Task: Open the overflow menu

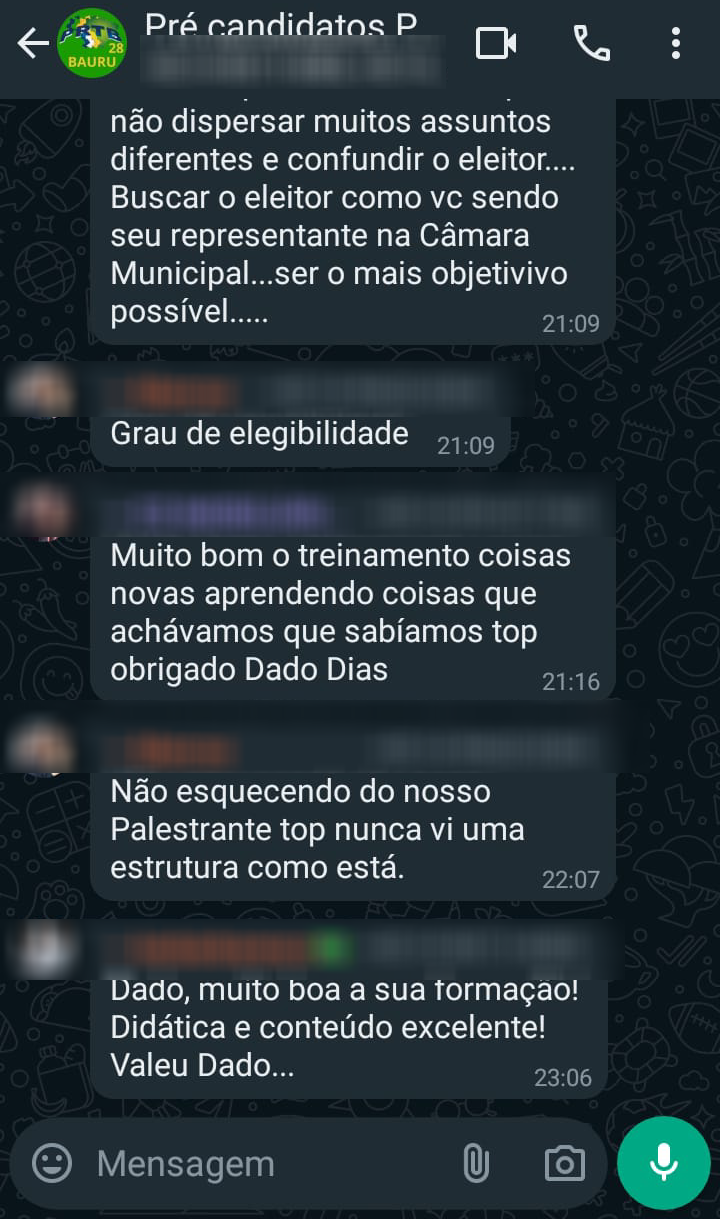Action: 676,44
